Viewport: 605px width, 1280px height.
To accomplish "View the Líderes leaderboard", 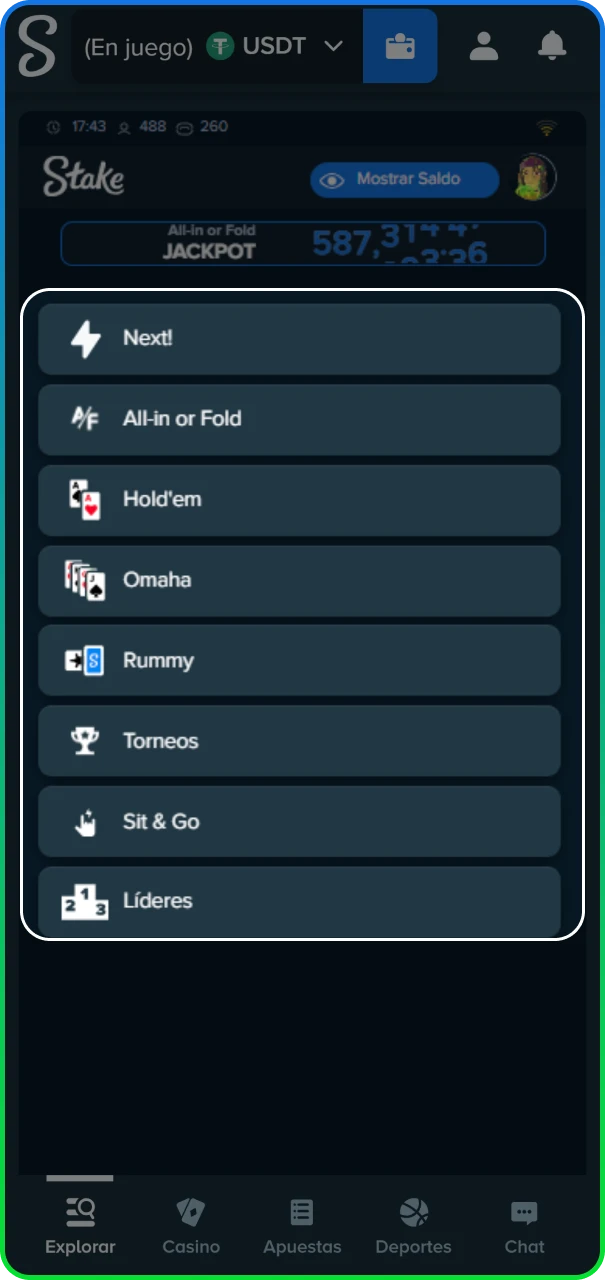I will click(x=299, y=901).
